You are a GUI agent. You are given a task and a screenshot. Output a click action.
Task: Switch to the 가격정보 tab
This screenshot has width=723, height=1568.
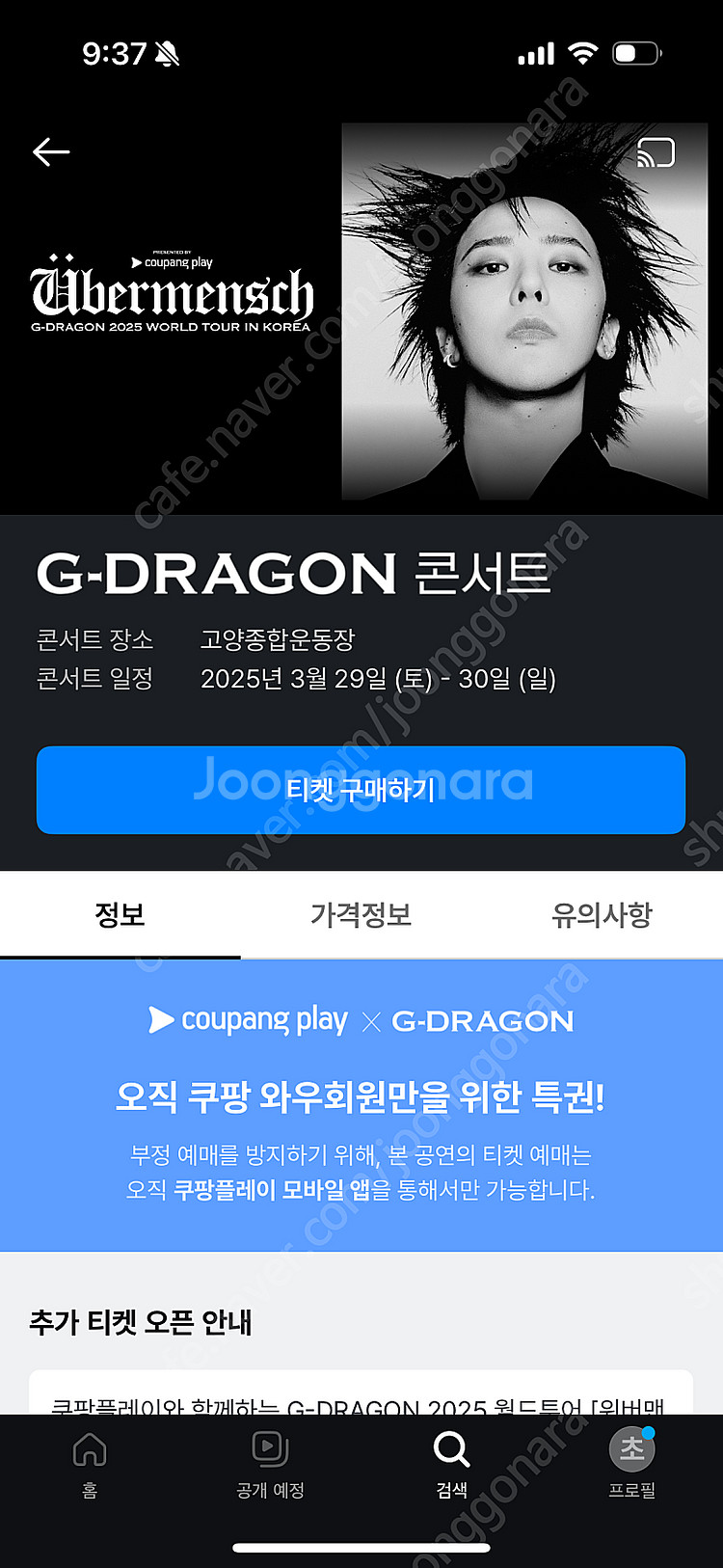361,914
